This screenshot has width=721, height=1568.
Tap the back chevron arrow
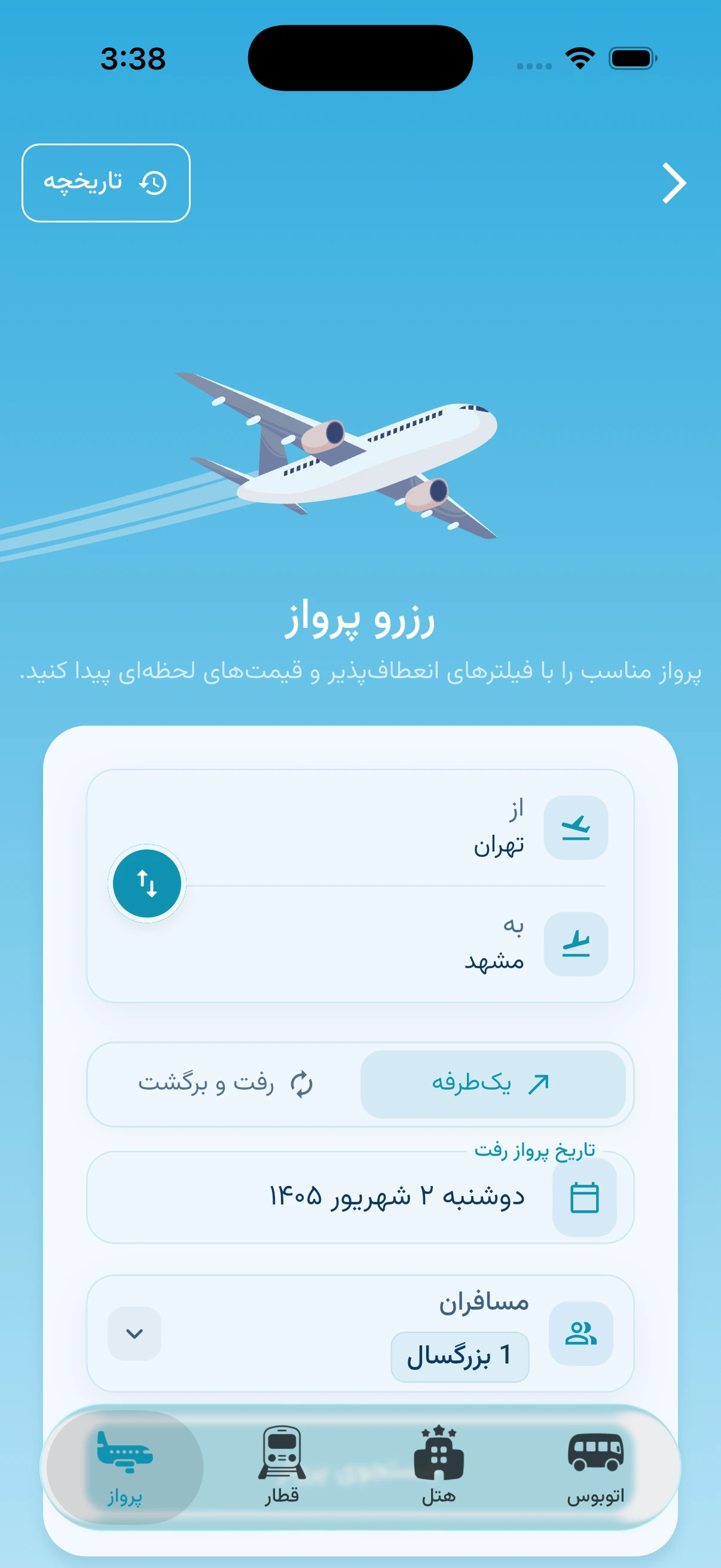tap(674, 182)
